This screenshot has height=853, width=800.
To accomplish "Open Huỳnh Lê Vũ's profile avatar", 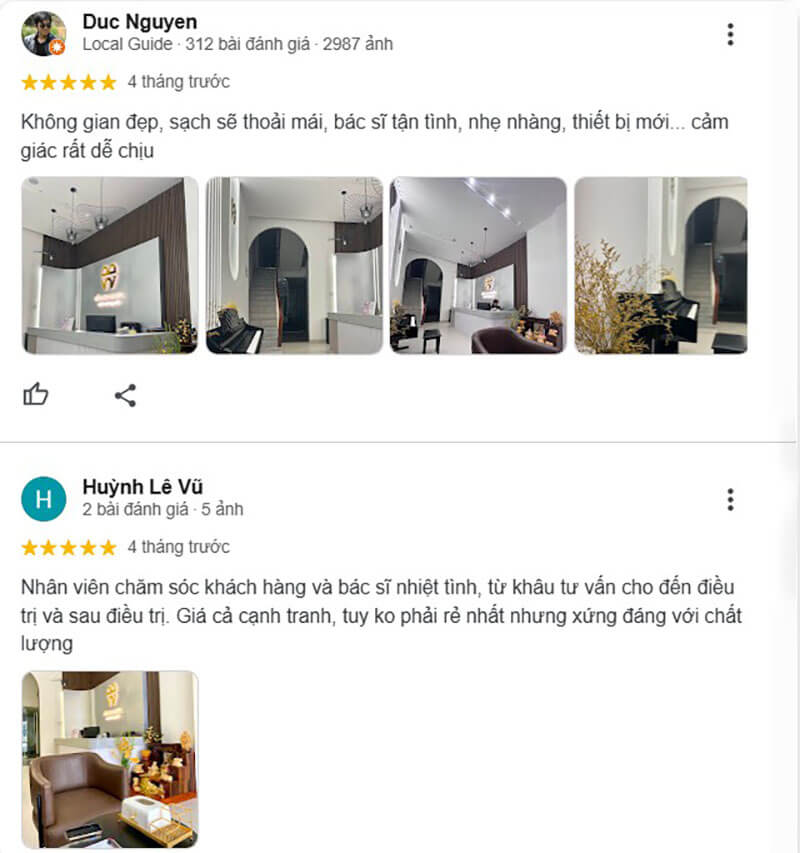I will [43, 499].
